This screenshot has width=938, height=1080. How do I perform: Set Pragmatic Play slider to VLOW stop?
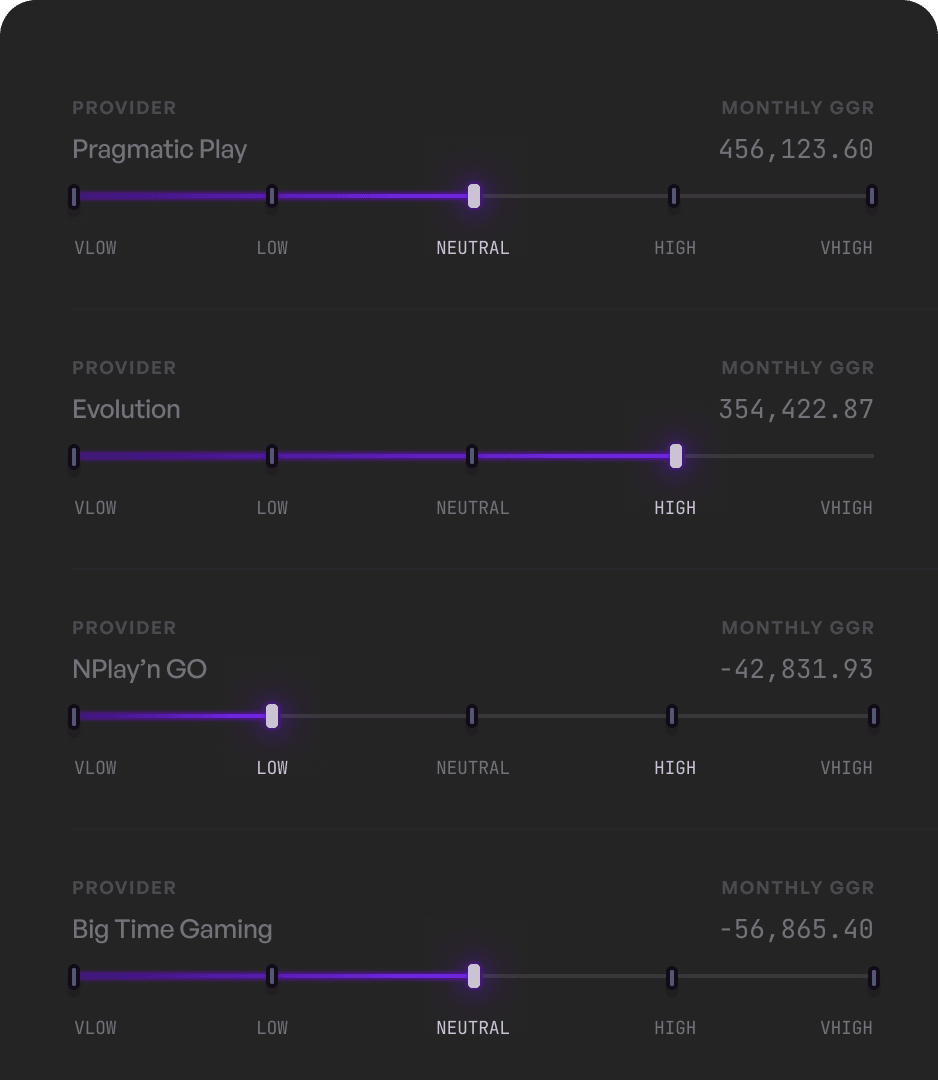click(74, 196)
